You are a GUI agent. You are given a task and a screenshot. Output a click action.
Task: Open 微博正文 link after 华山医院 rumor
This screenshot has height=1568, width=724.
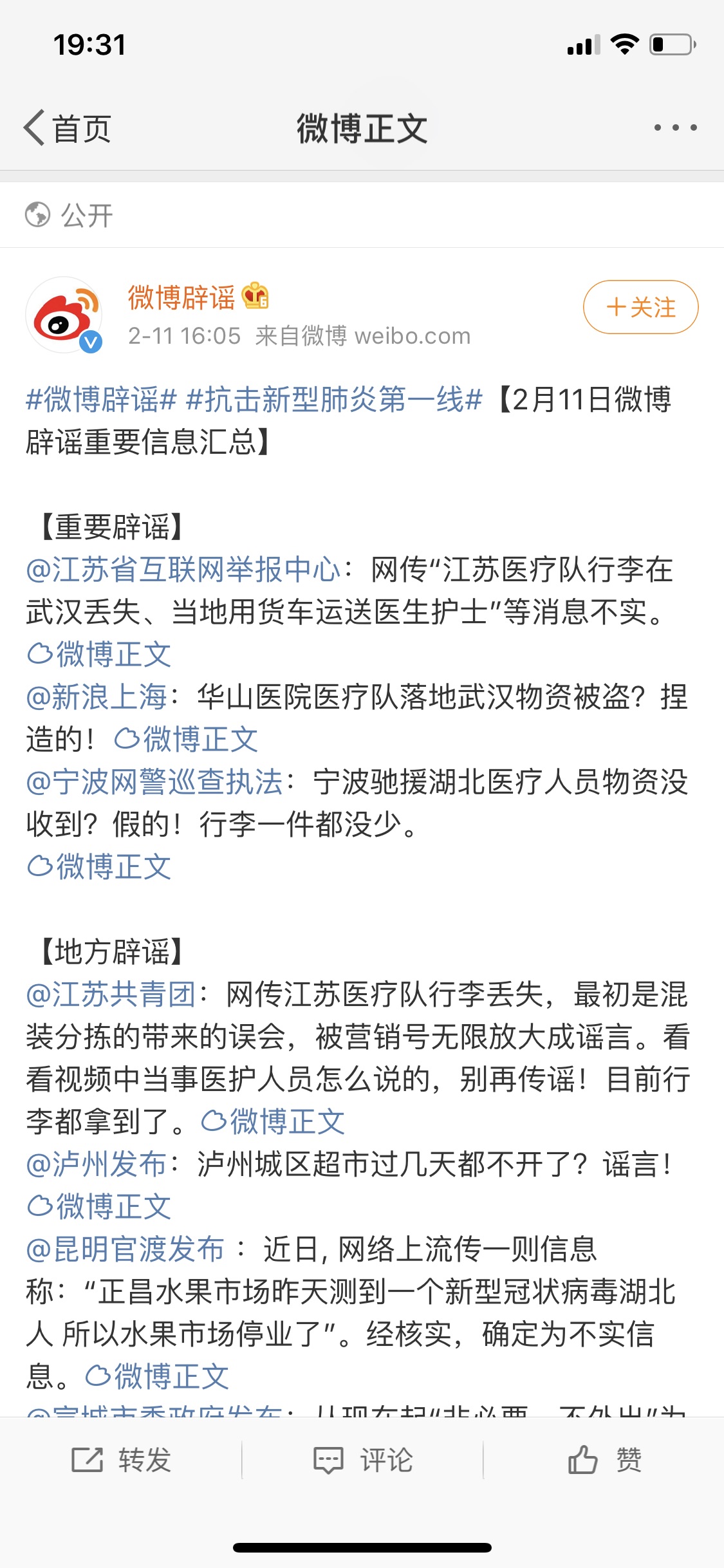(186, 739)
